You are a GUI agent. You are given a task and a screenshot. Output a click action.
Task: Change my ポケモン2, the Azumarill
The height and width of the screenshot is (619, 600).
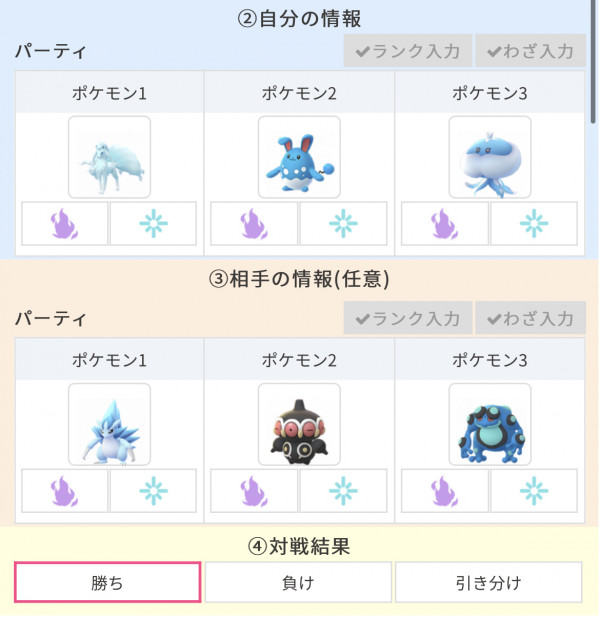click(x=299, y=157)
